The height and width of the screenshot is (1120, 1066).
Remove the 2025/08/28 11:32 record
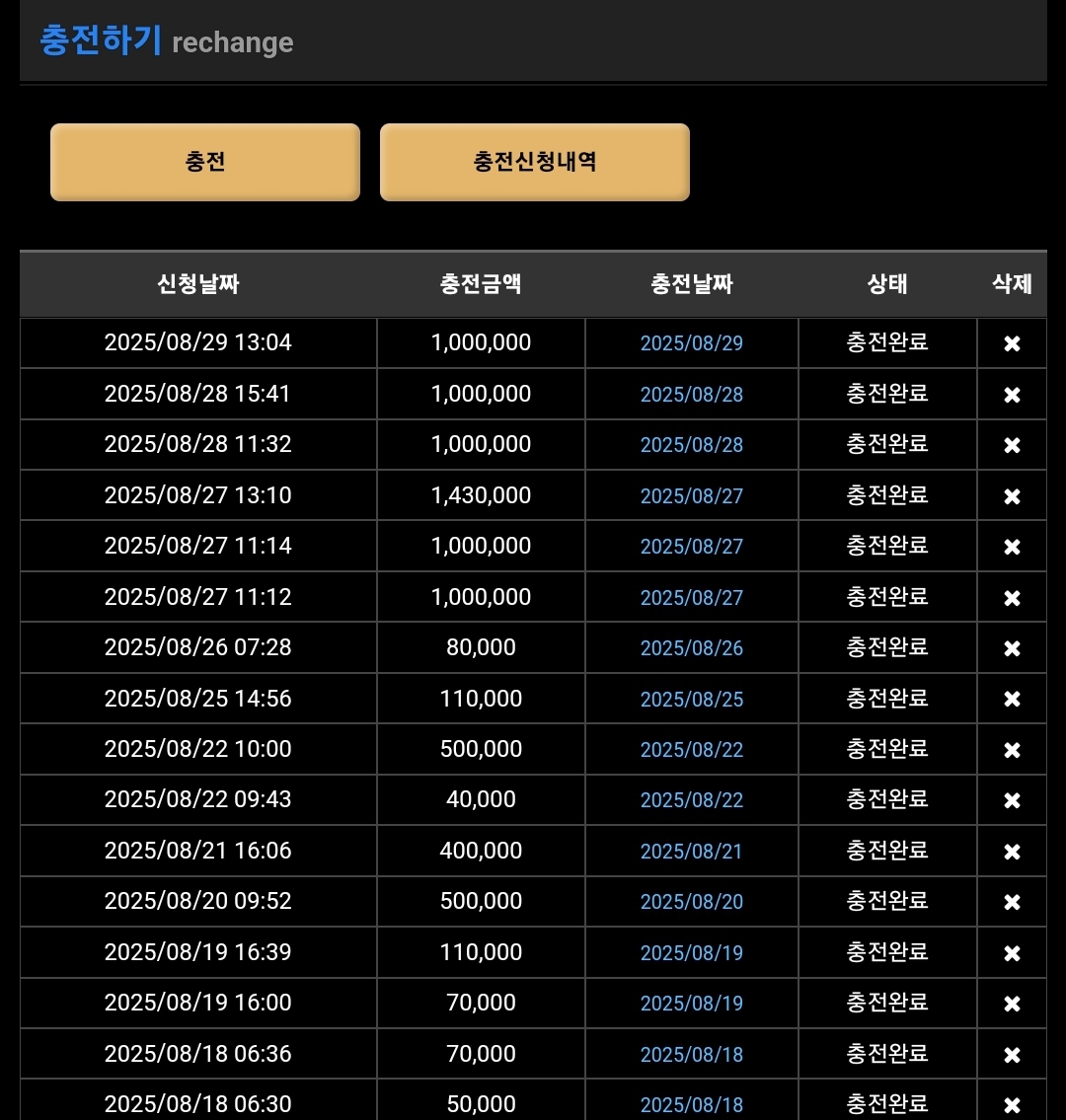pos(1012,445)
